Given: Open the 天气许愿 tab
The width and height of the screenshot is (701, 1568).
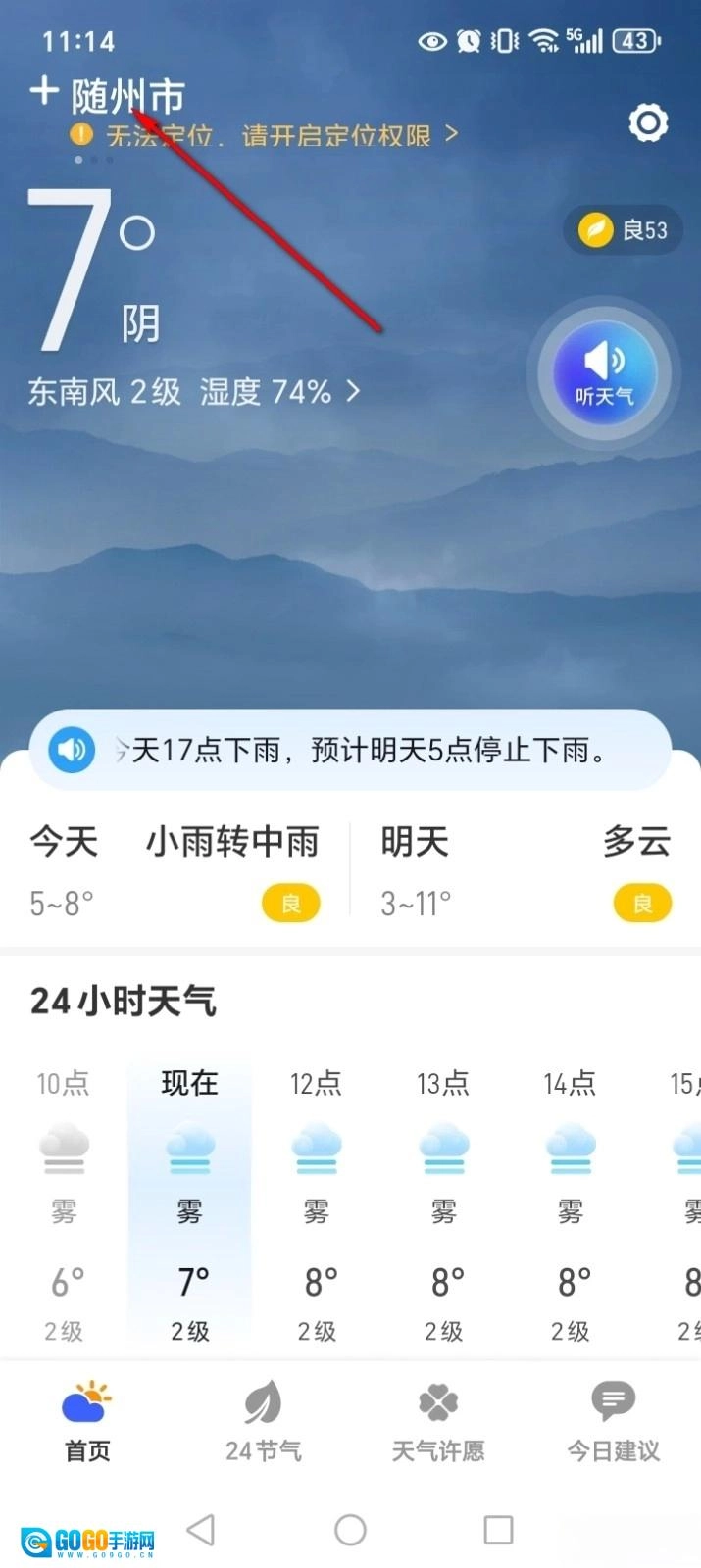Looking at the screenshot, I should tap(438, 1421).
